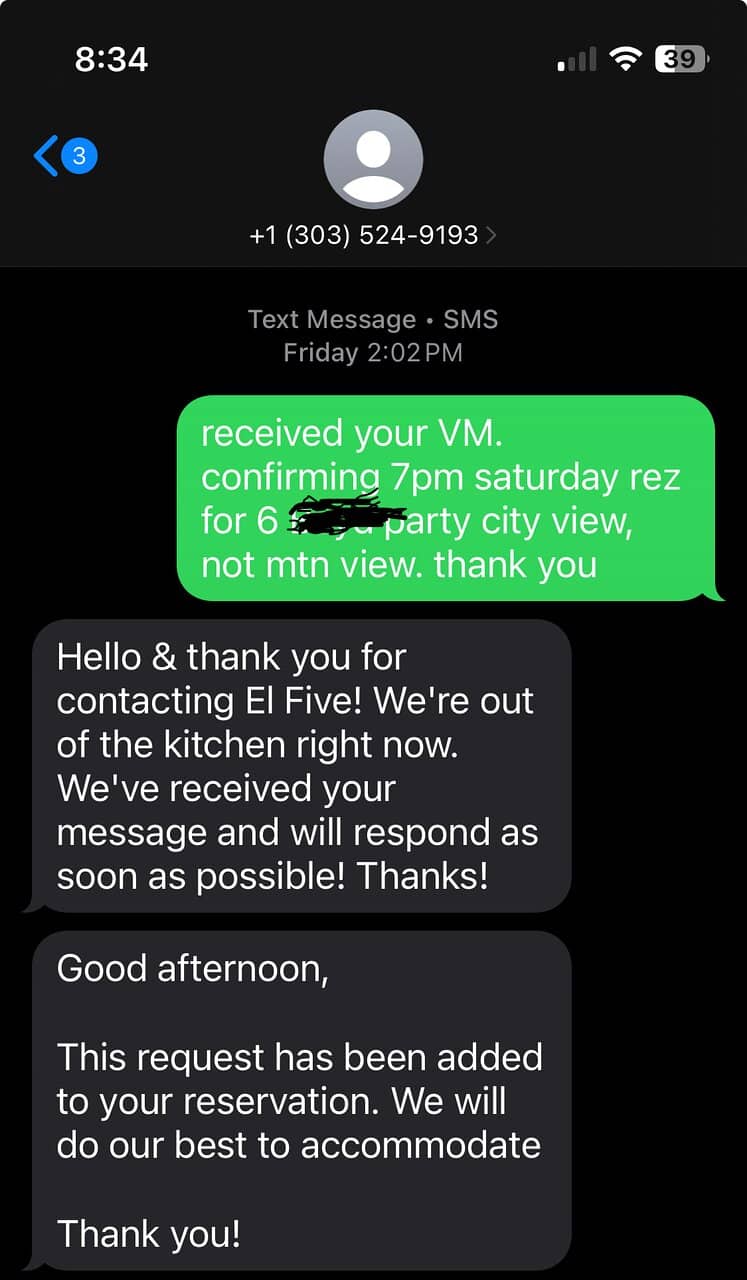Screen dimensions: 747x1280
Task: Tap the green confirmation message bubble
Action: click(448, 497)
